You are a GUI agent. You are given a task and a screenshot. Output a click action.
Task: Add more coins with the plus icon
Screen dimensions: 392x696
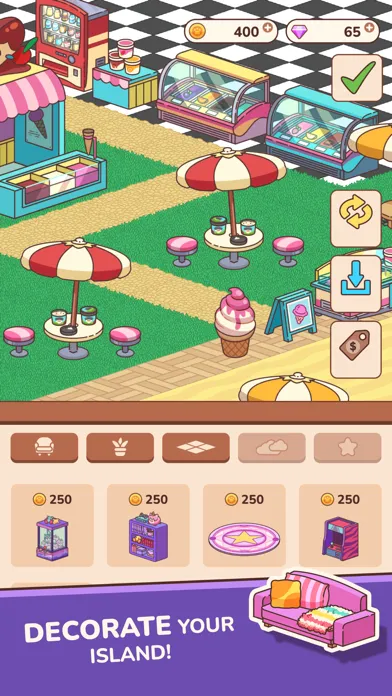click(x=267, y=28)
